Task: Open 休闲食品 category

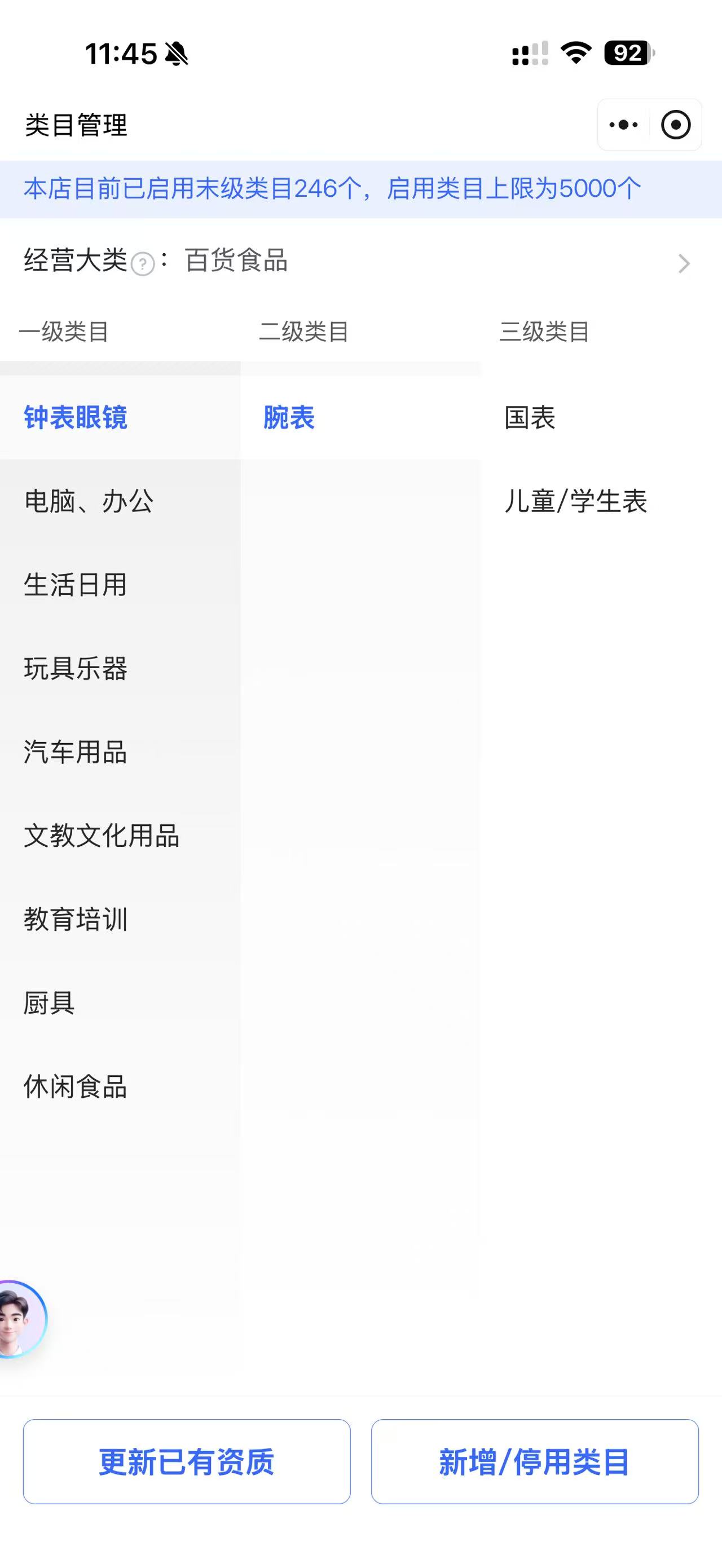Action: [x=76, y=1086]
